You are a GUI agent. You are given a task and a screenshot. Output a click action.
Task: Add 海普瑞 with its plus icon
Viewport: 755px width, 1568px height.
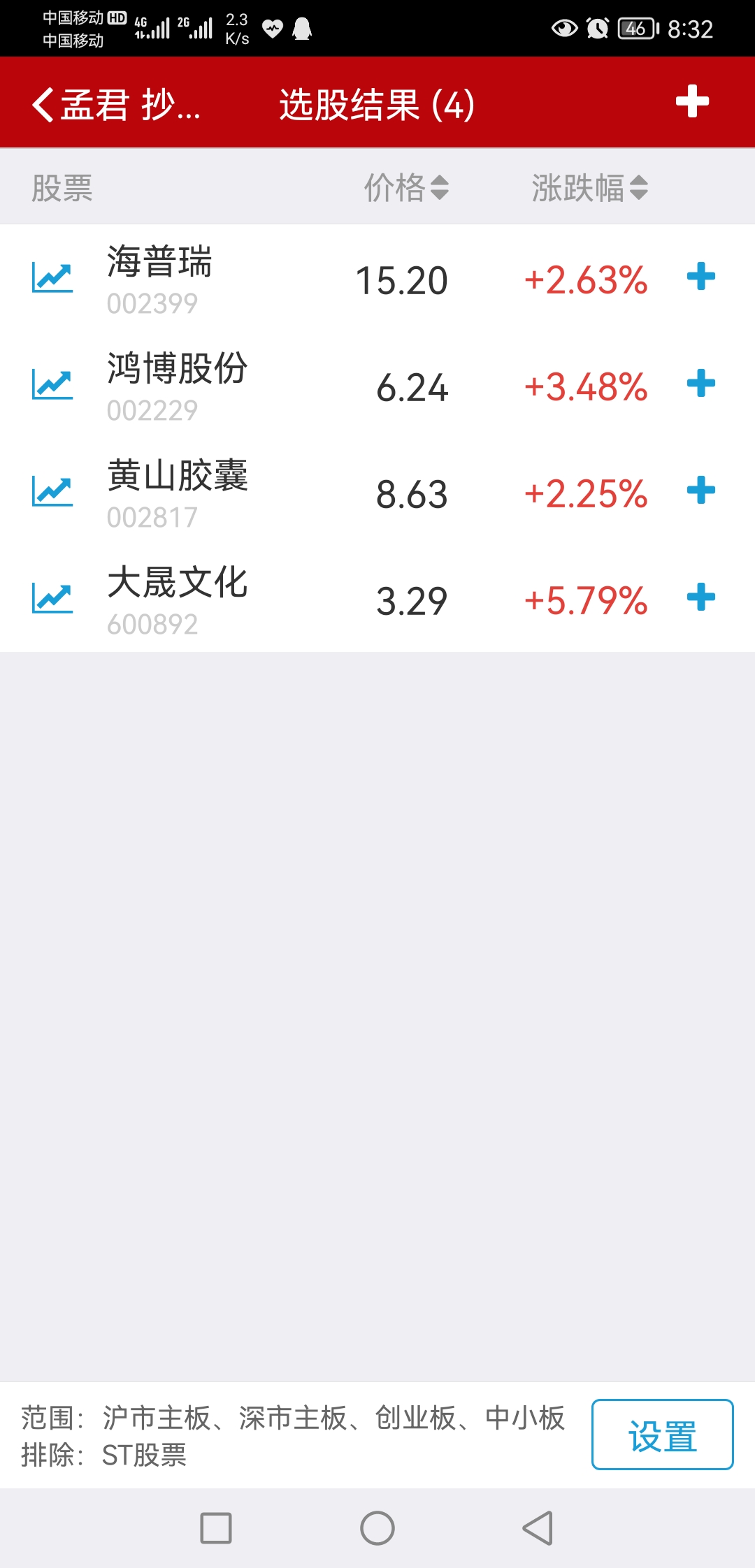point(700,277)
